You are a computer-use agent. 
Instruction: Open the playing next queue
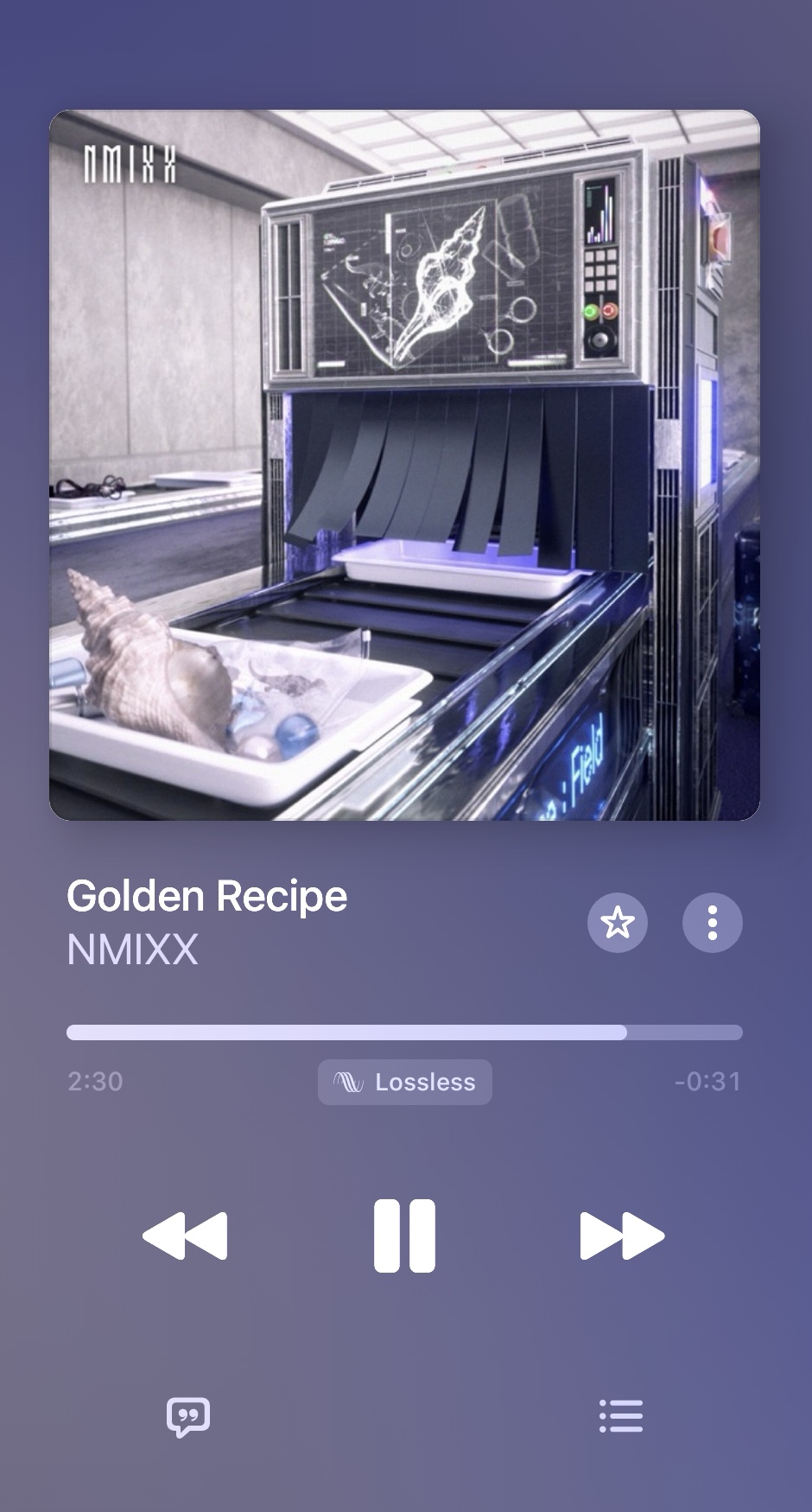click(x=621, y=1416)
